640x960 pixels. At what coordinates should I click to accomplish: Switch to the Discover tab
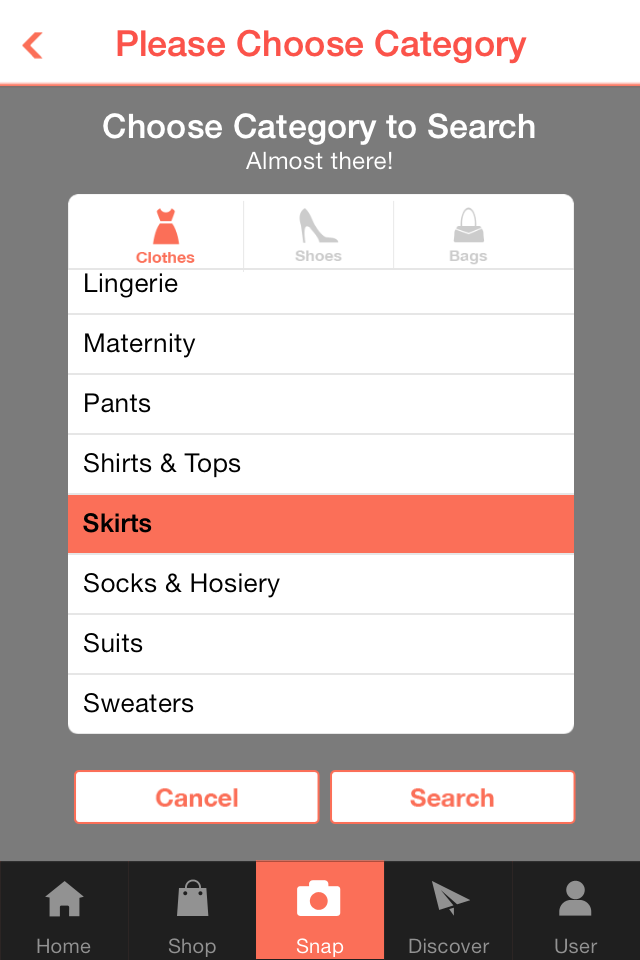click(x=448, y=912)
